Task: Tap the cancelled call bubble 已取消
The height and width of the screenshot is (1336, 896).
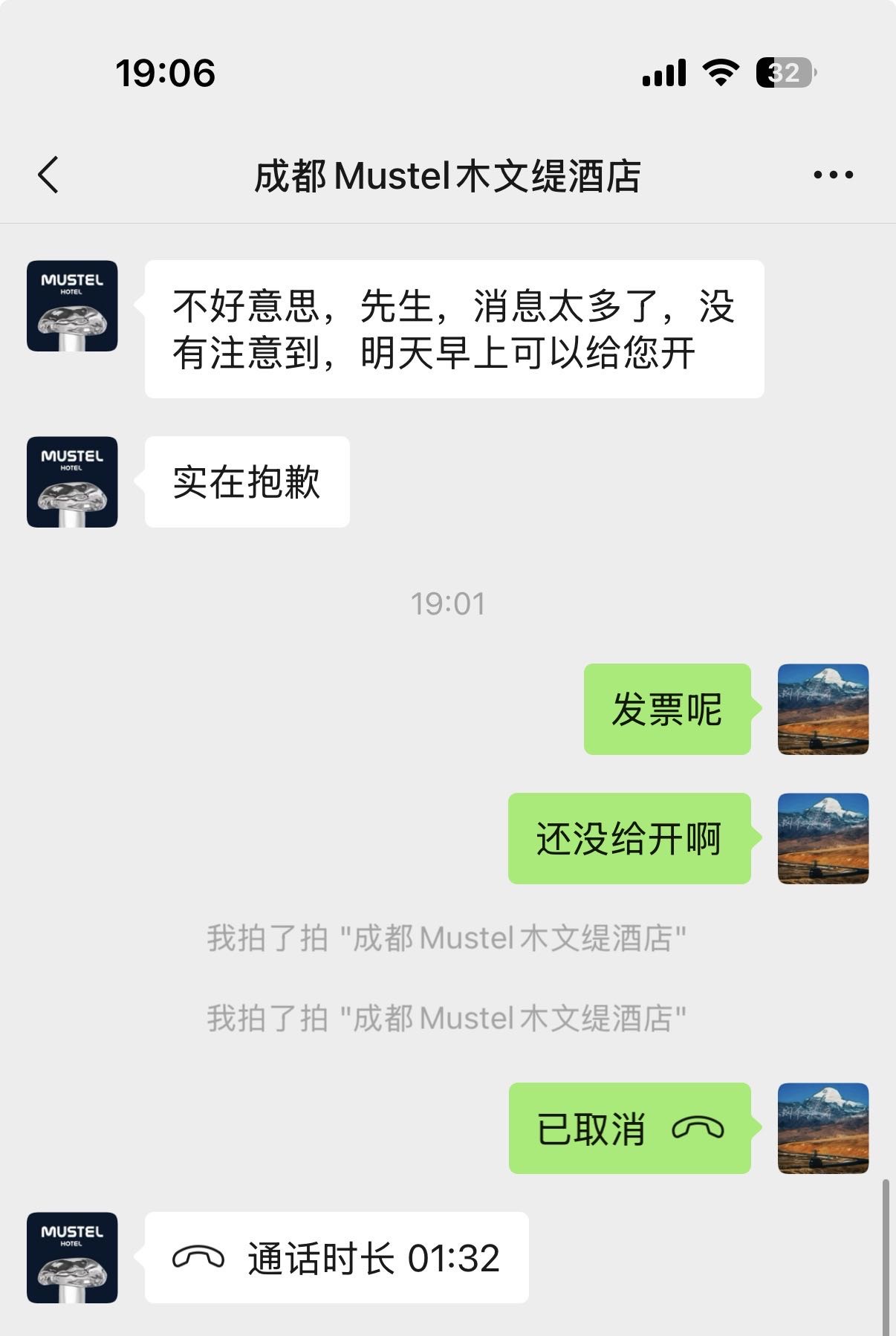Action: pos(629,1128)
